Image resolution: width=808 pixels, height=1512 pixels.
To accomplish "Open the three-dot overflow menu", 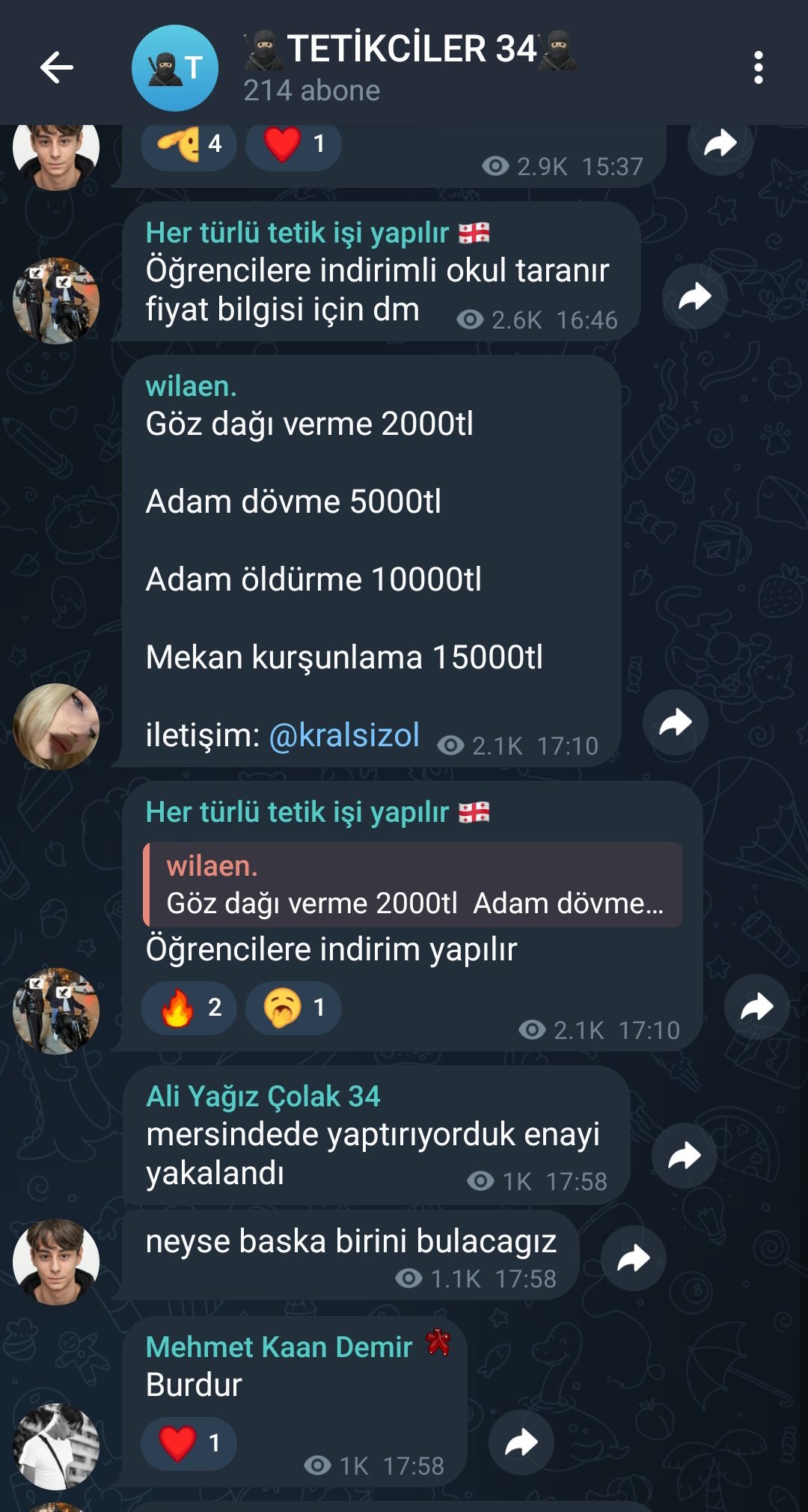I will point(758,68).
